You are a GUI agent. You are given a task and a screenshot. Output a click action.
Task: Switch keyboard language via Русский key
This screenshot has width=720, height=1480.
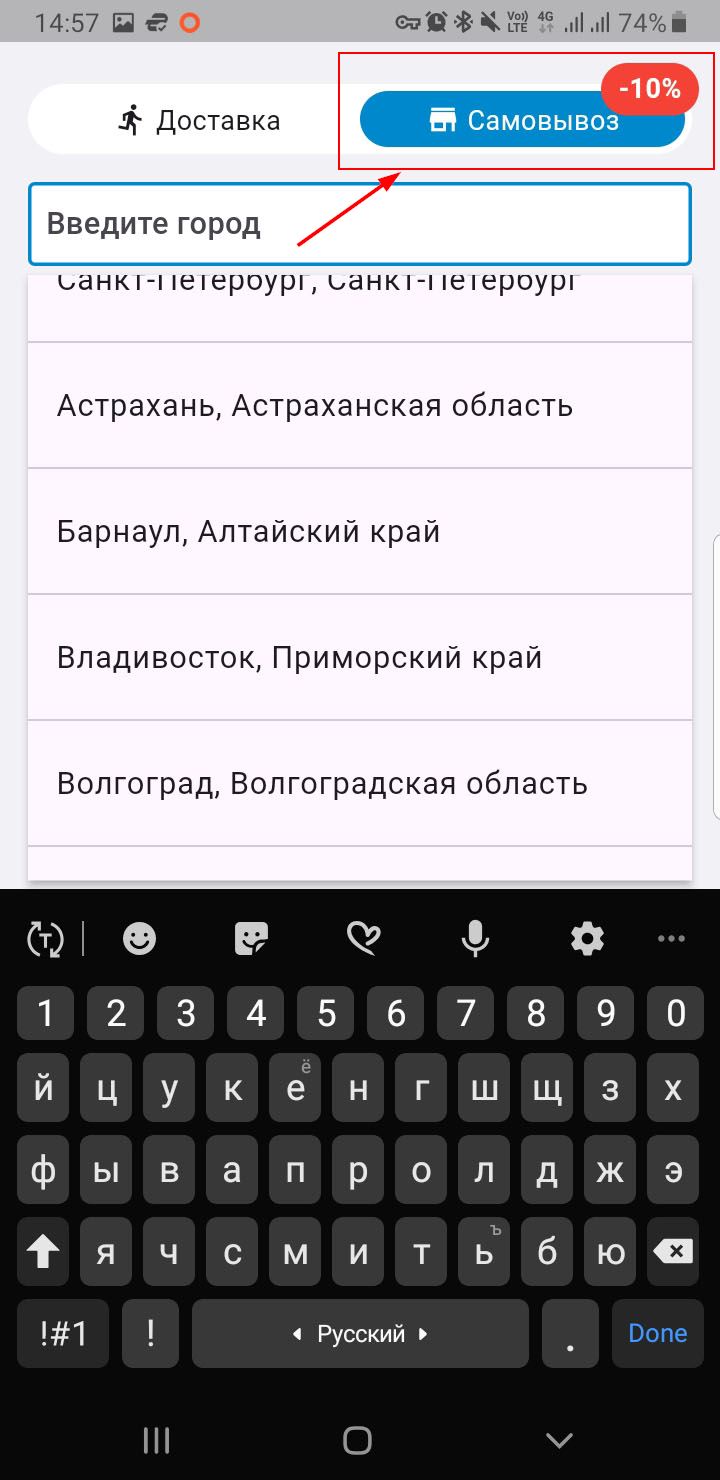360,1333
